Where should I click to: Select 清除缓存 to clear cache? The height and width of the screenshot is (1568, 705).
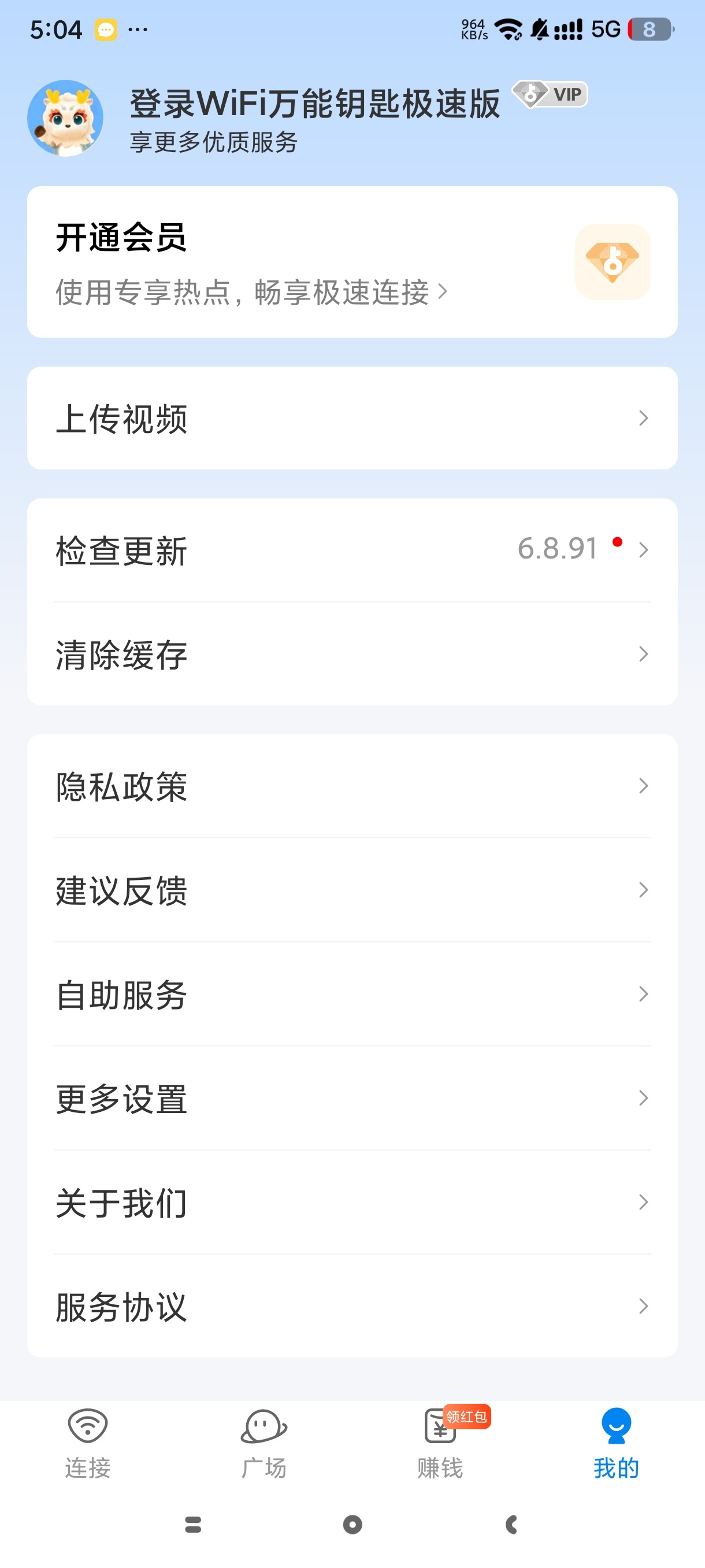(x=351, y=654)
